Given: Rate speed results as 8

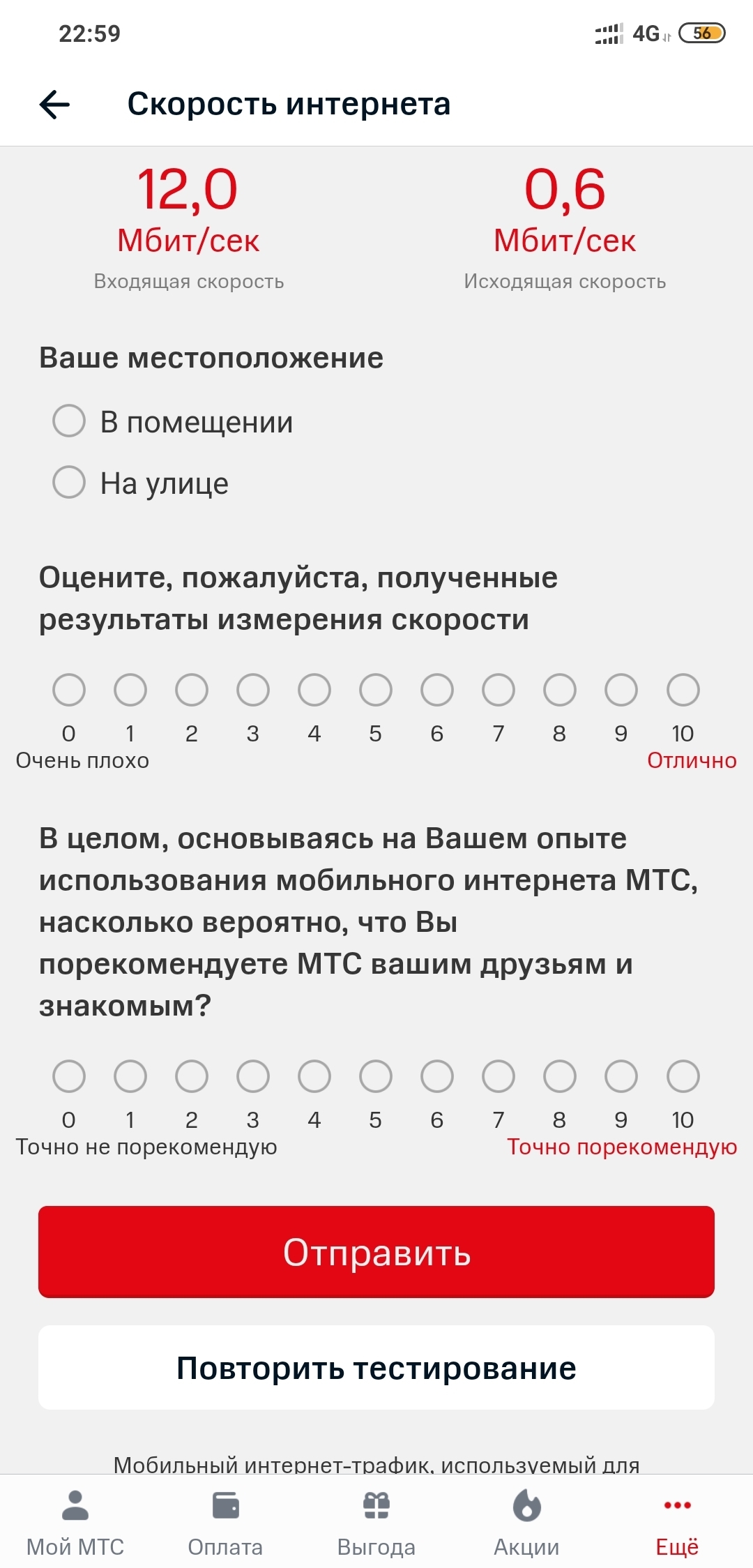Looking at the screenshot, I should [560, 690].
